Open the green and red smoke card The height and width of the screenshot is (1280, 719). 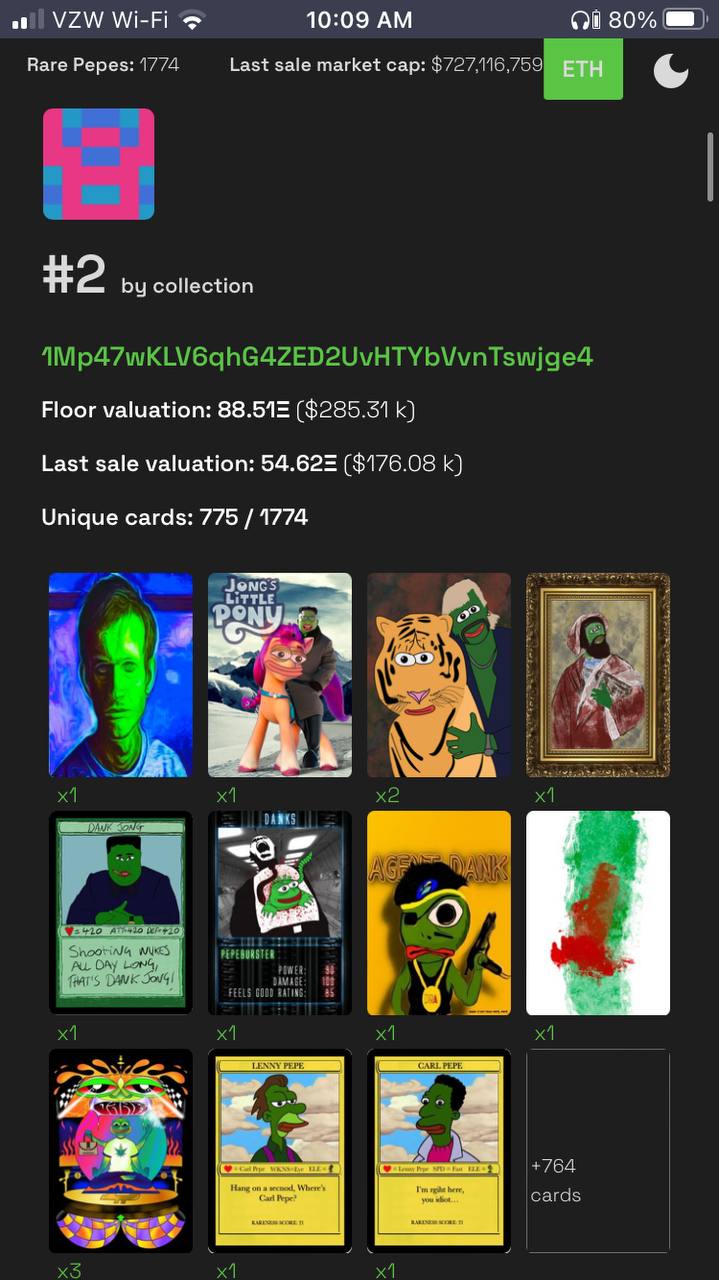(598, 913)
